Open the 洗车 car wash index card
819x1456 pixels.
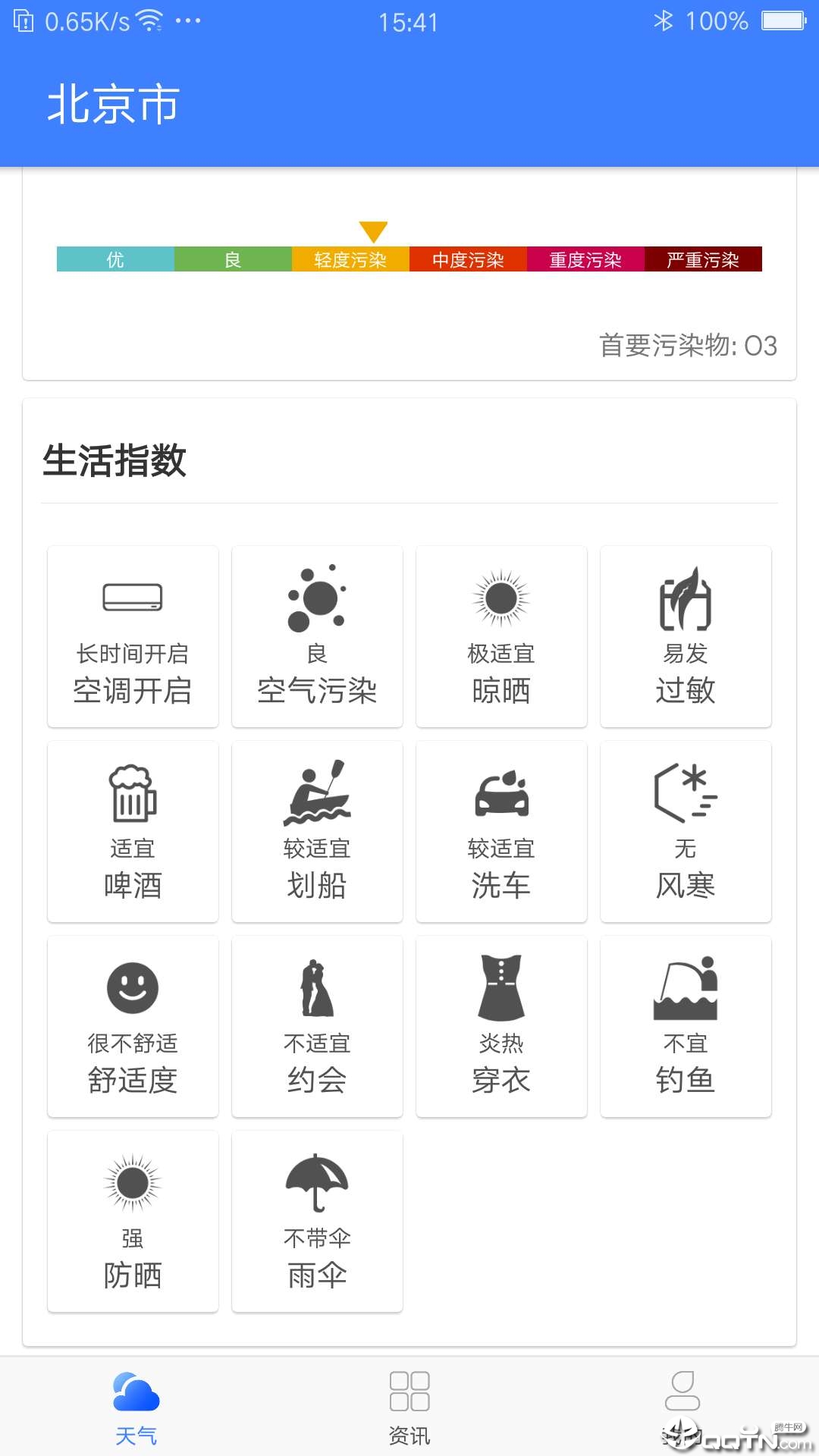501,831
